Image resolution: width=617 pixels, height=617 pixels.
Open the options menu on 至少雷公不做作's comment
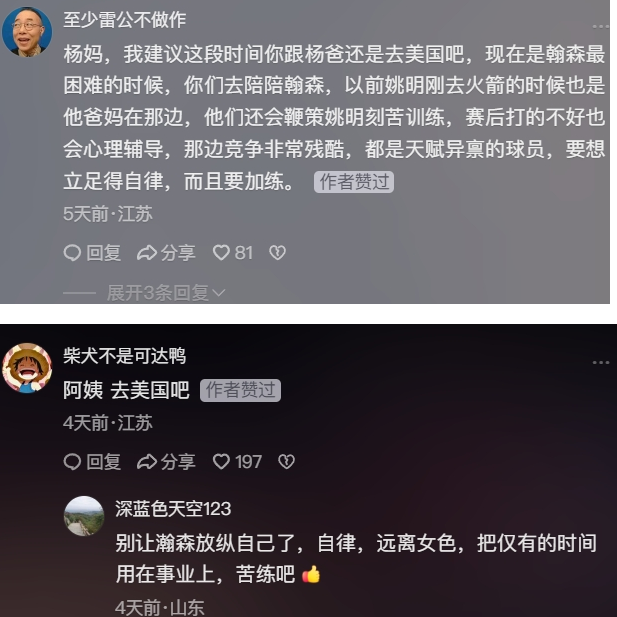[x=600, y=26]
